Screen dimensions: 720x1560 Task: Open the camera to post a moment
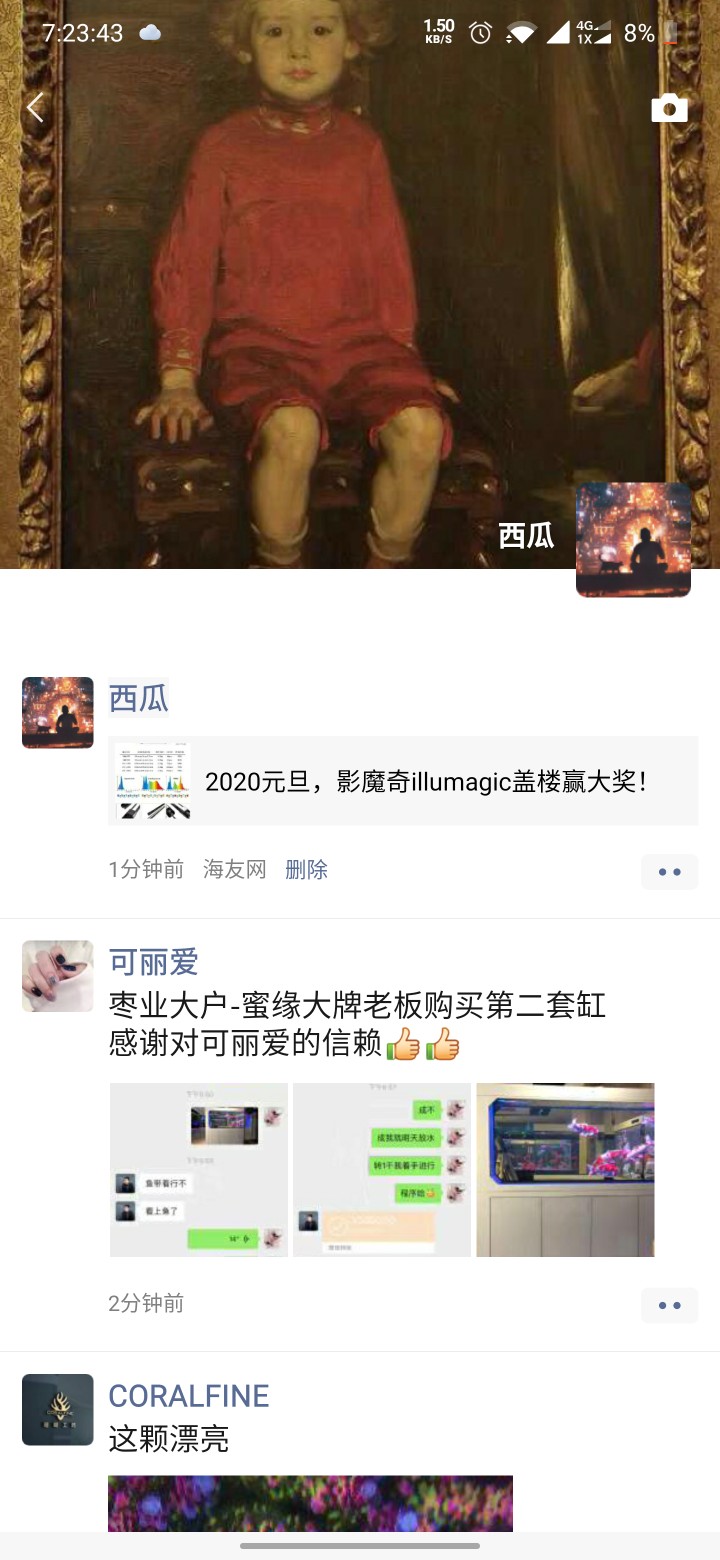pyautogui.click(x=669, y=108)
